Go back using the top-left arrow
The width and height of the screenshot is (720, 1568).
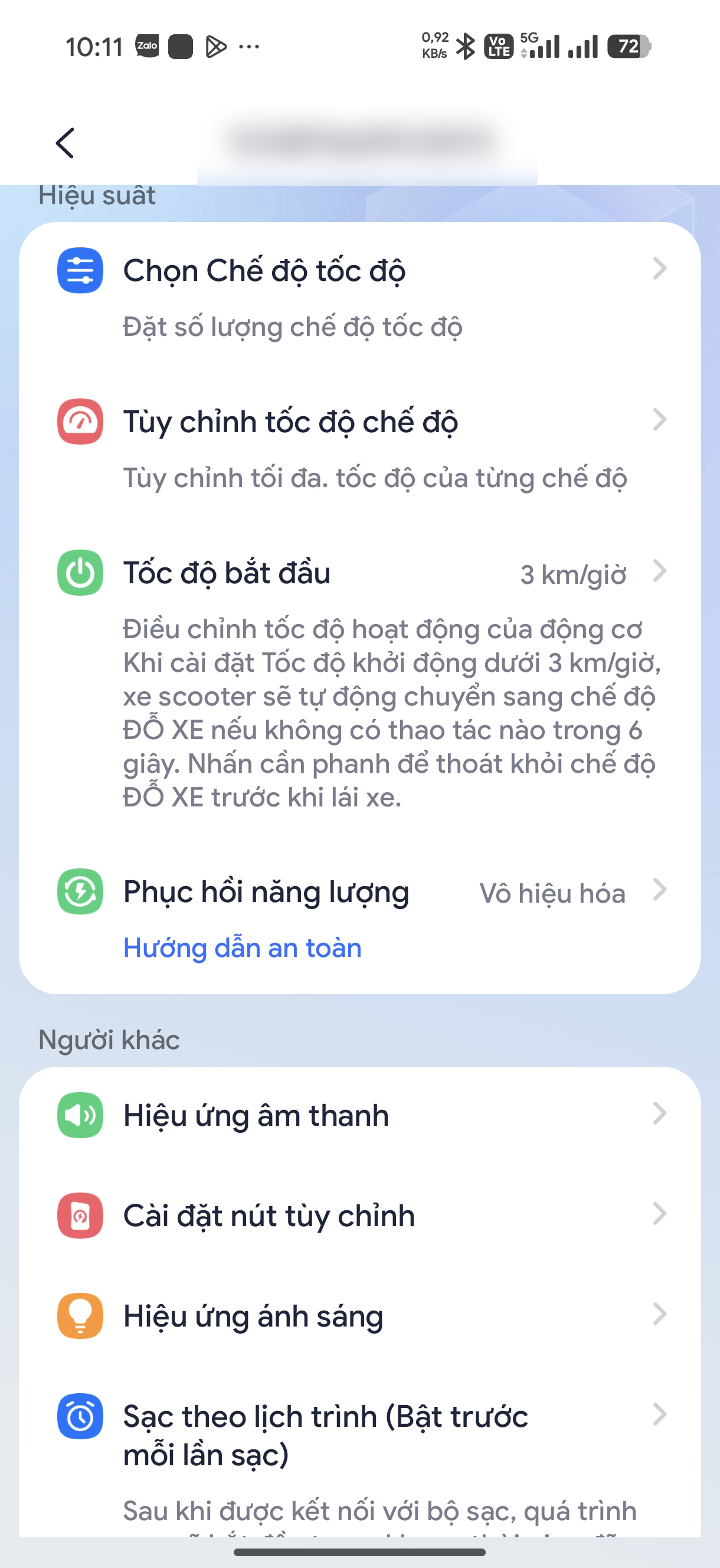(x=65, y=143)
